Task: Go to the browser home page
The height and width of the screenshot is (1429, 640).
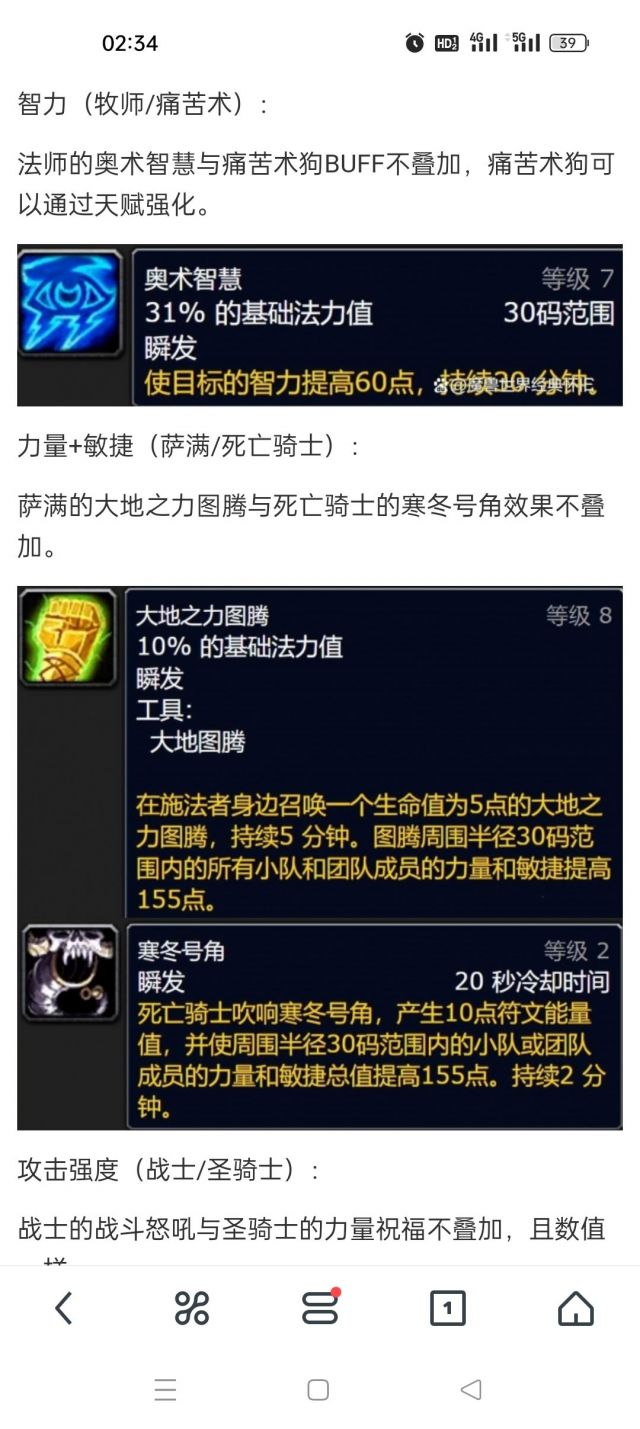Action: click(x=575, y=1308)
